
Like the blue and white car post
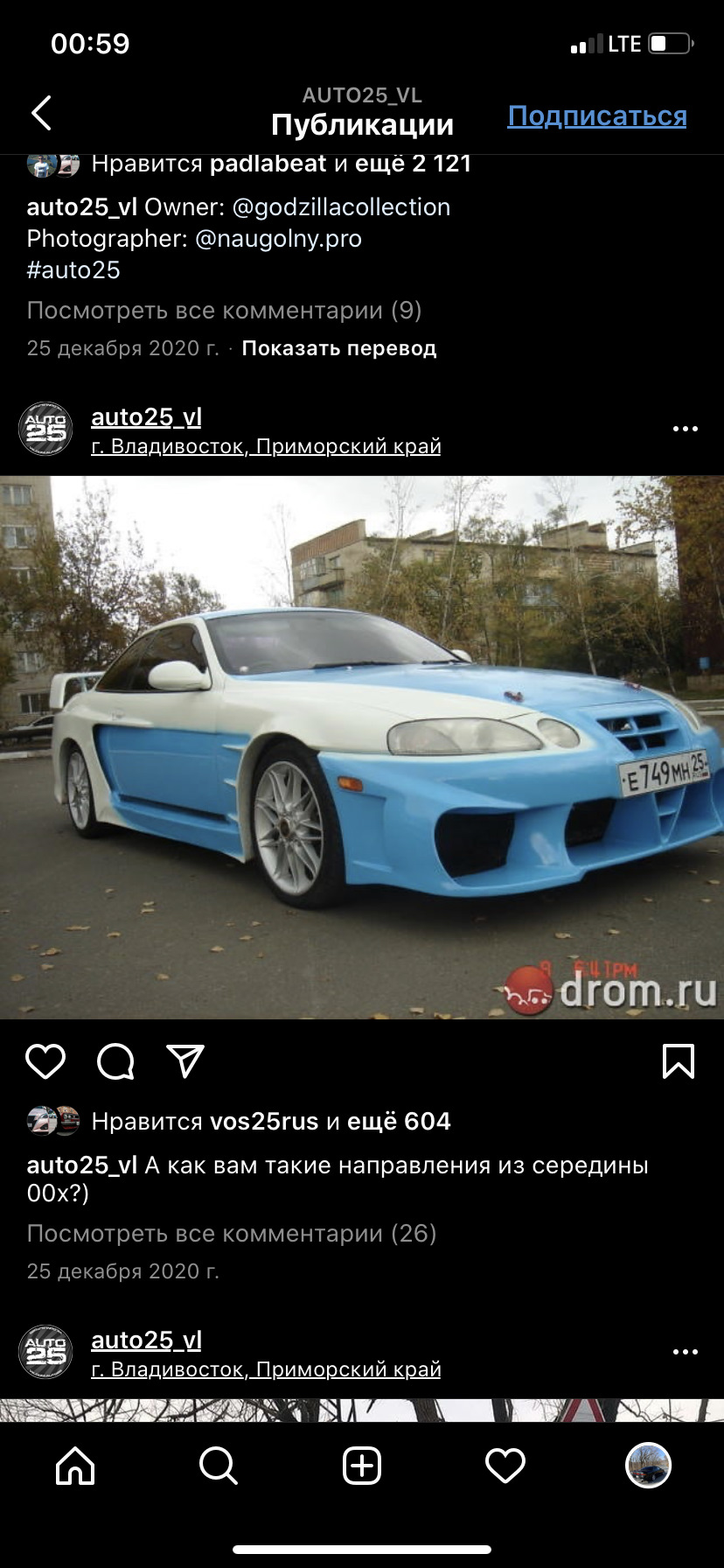[45, 1061]
